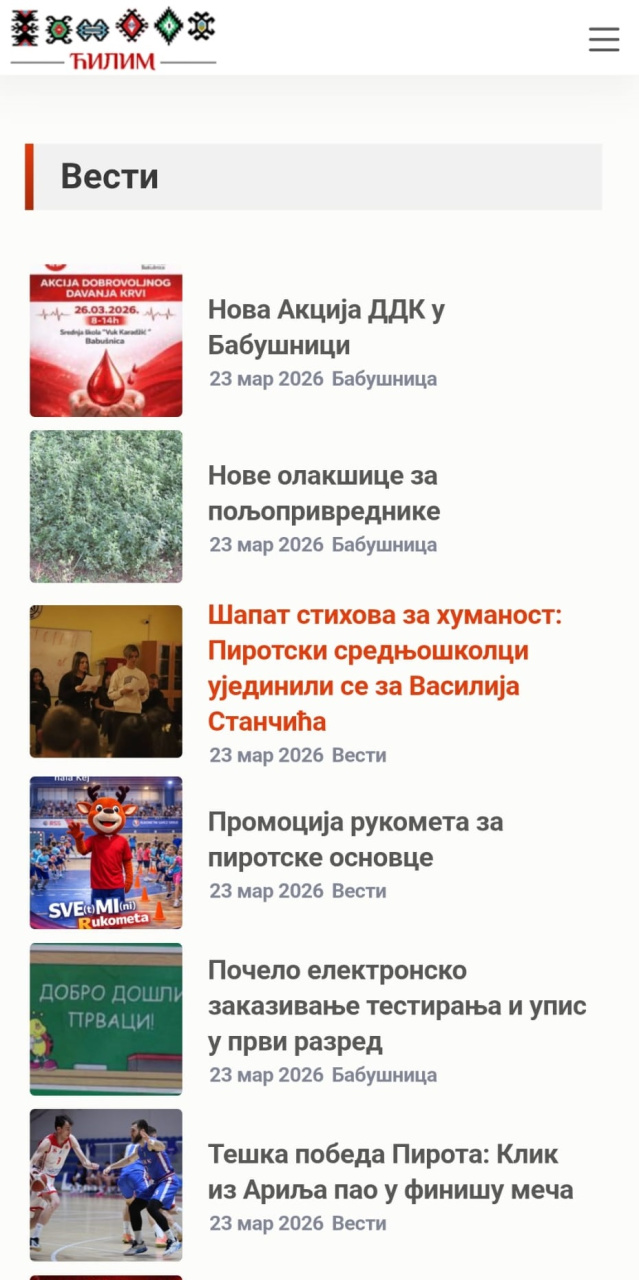View "Промоција рукомета за пиротске основце" story
The width and height of the screenshot is (639, 1280).
(x=355, y=839)
